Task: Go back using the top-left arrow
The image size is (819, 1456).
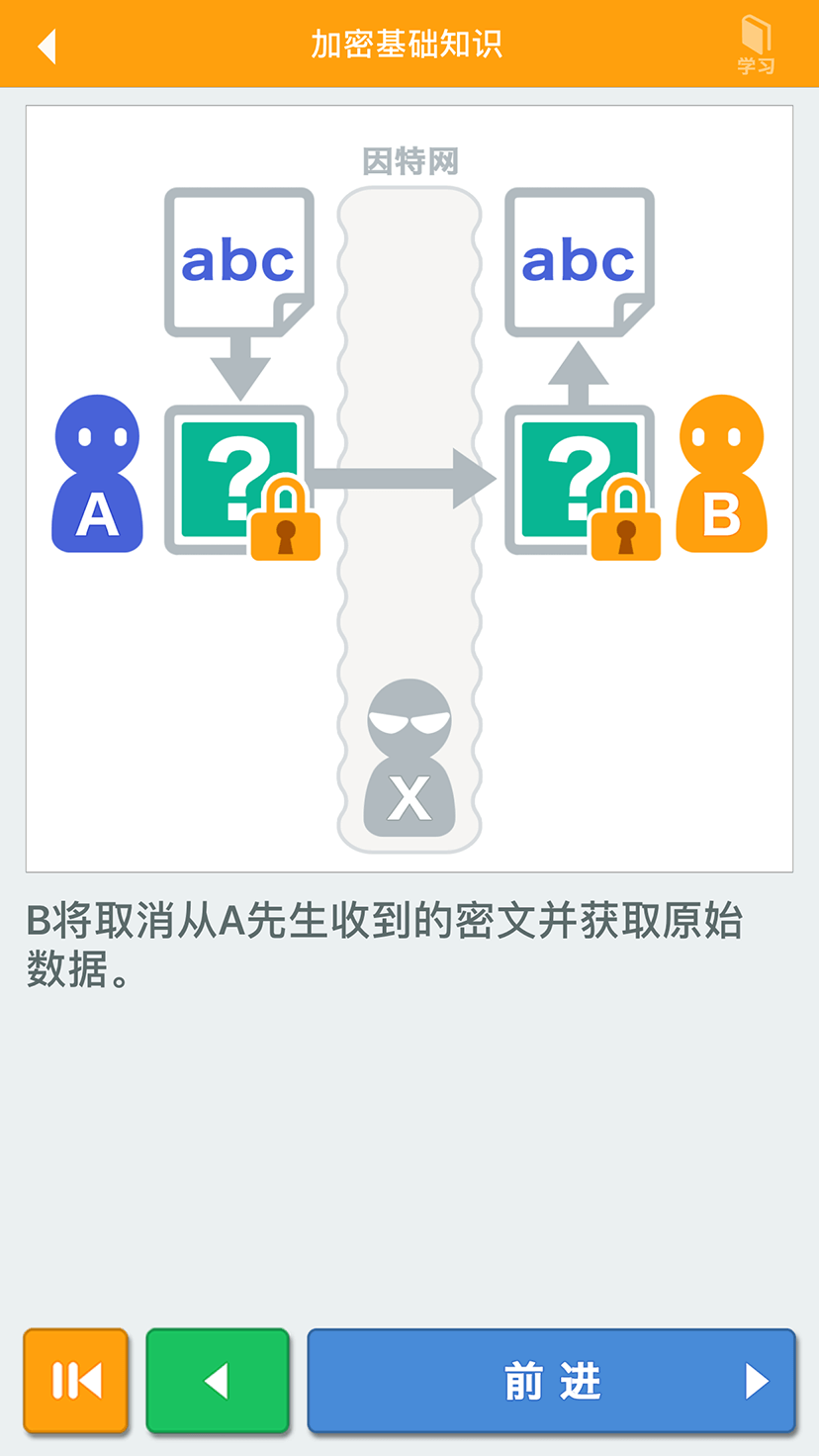Action: click(x=46, y=45)
